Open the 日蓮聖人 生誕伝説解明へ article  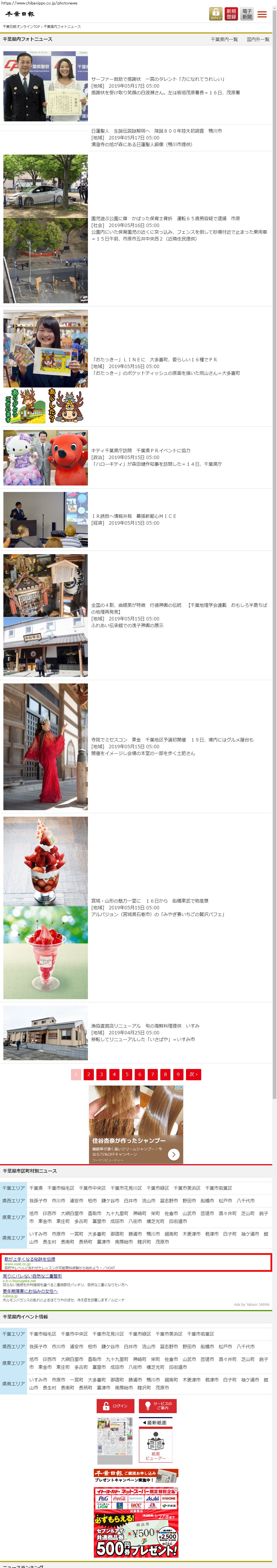coord(156,131)
